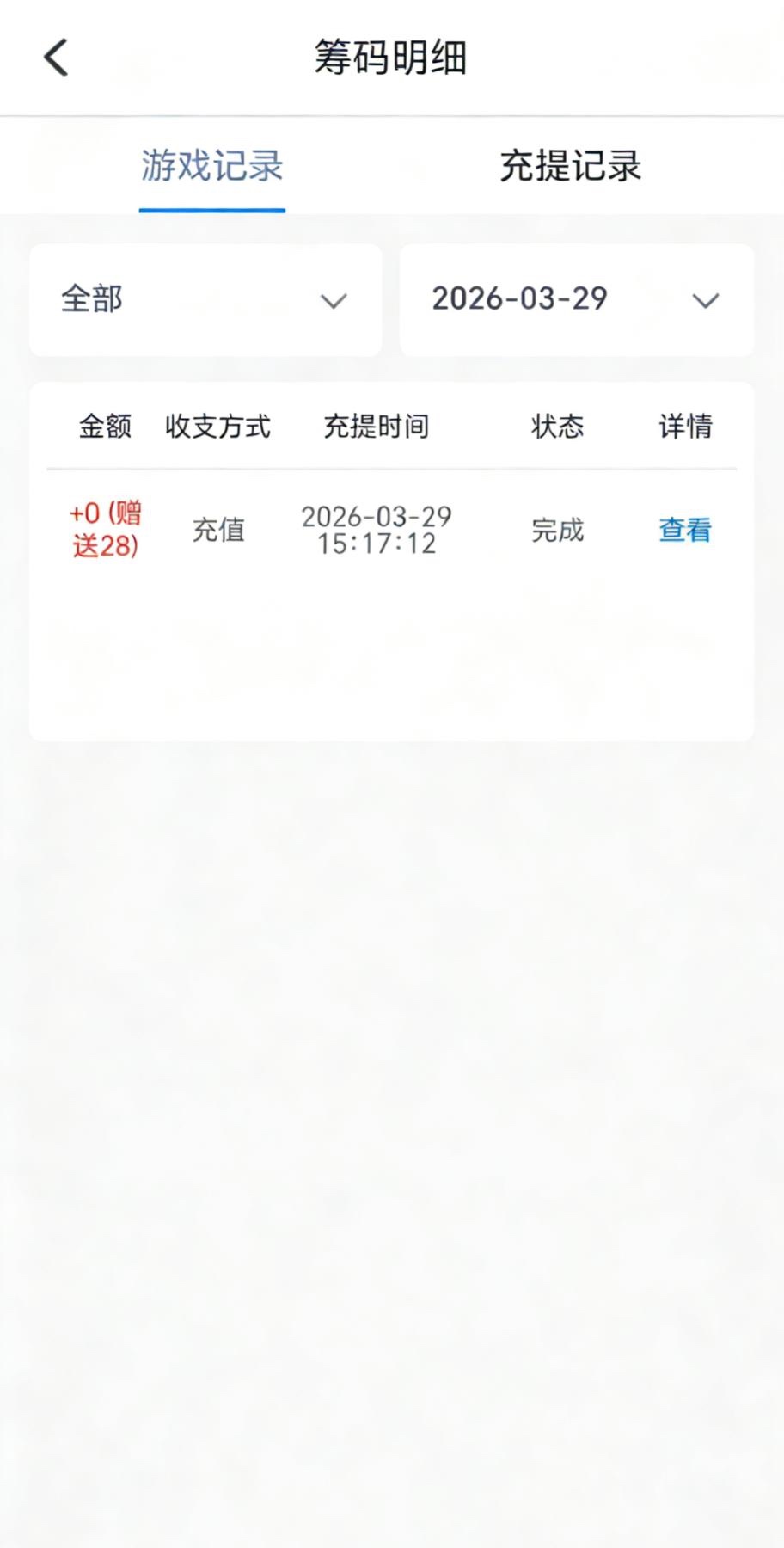
Task: Switch to the 游戏记录 tab
Action: point(212,166)
